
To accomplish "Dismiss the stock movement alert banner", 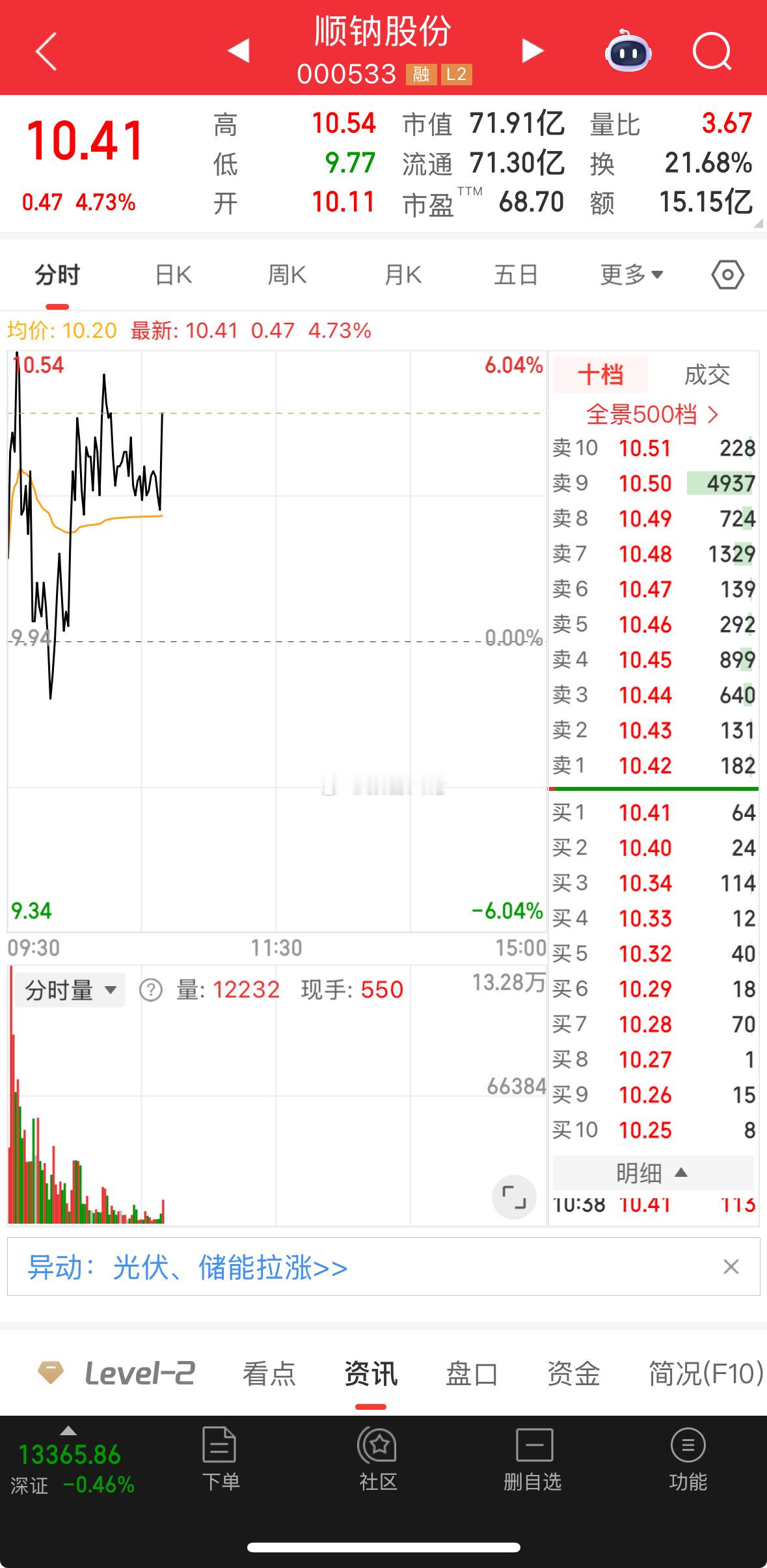I will pyautogui.click(x=731, y=1265).
